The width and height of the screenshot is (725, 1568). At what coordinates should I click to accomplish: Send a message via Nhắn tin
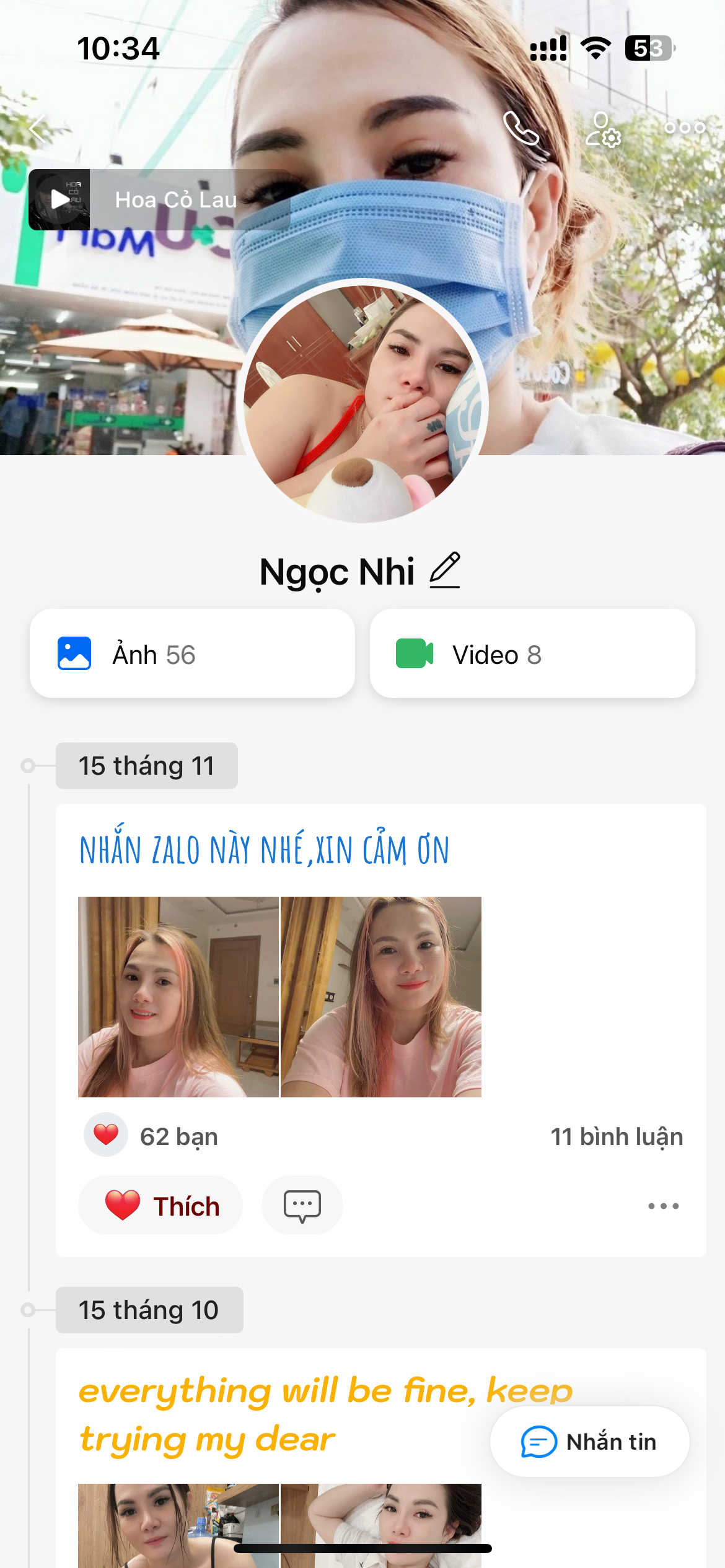[589, 1442]
